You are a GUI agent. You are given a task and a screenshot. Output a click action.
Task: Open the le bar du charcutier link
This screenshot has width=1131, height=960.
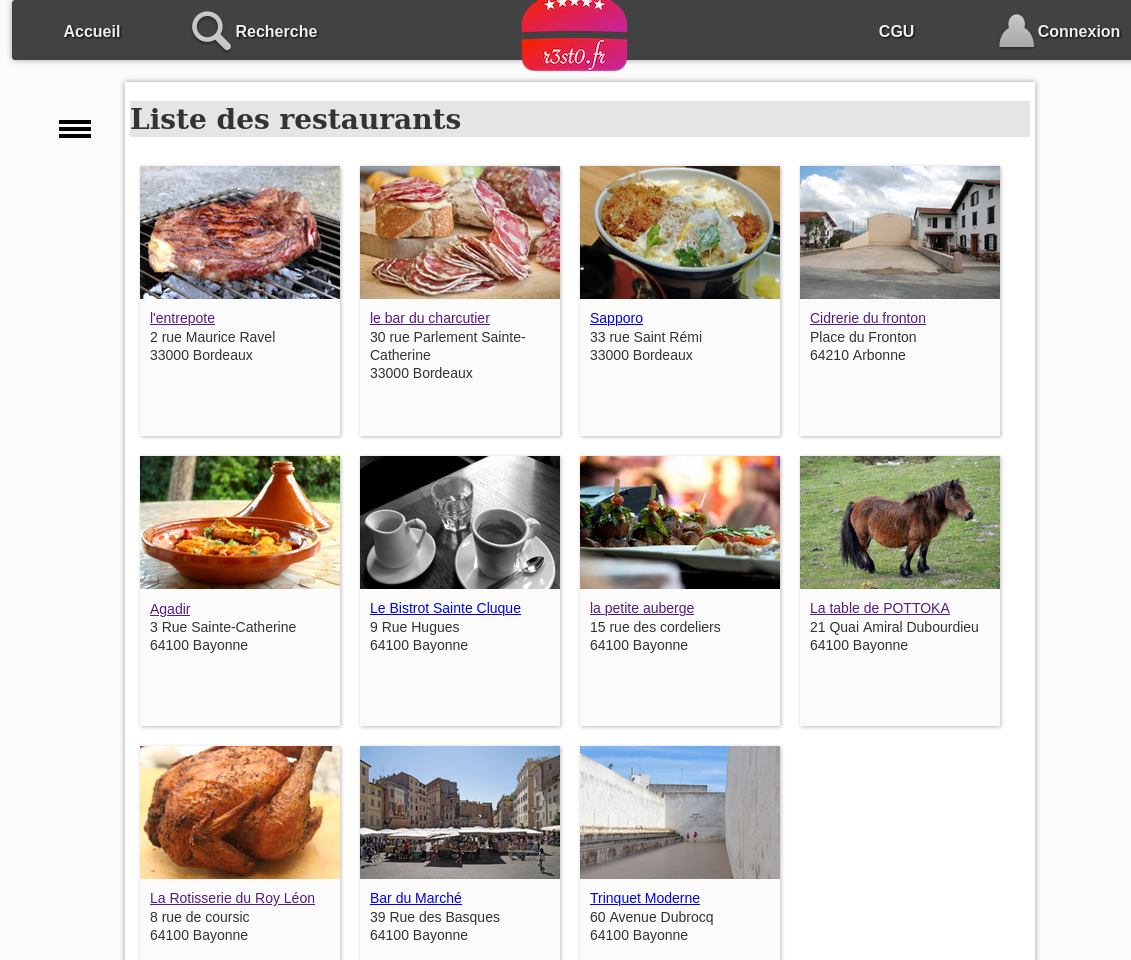[x=430, y=318]
